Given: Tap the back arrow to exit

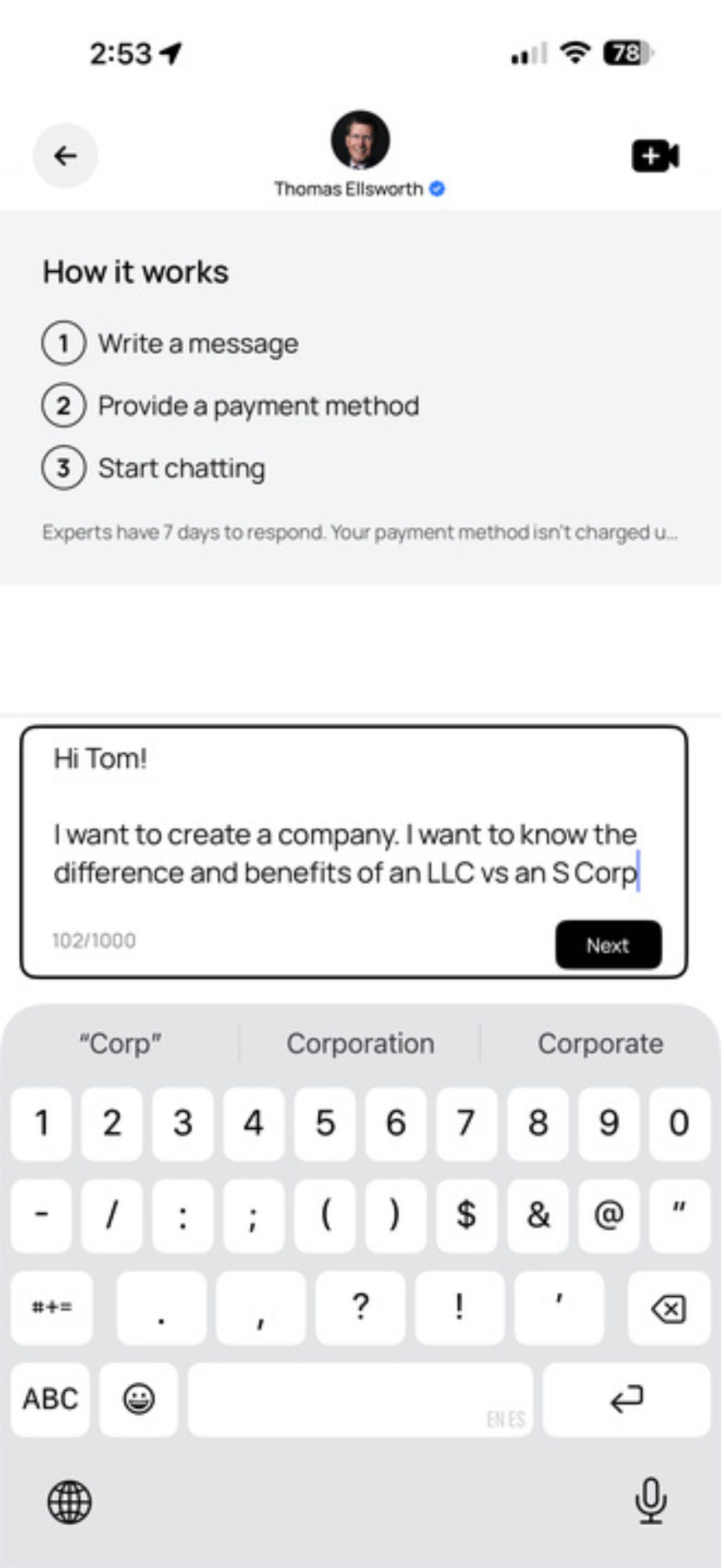Looking at the screenshot, I should [x=65, y=155].
